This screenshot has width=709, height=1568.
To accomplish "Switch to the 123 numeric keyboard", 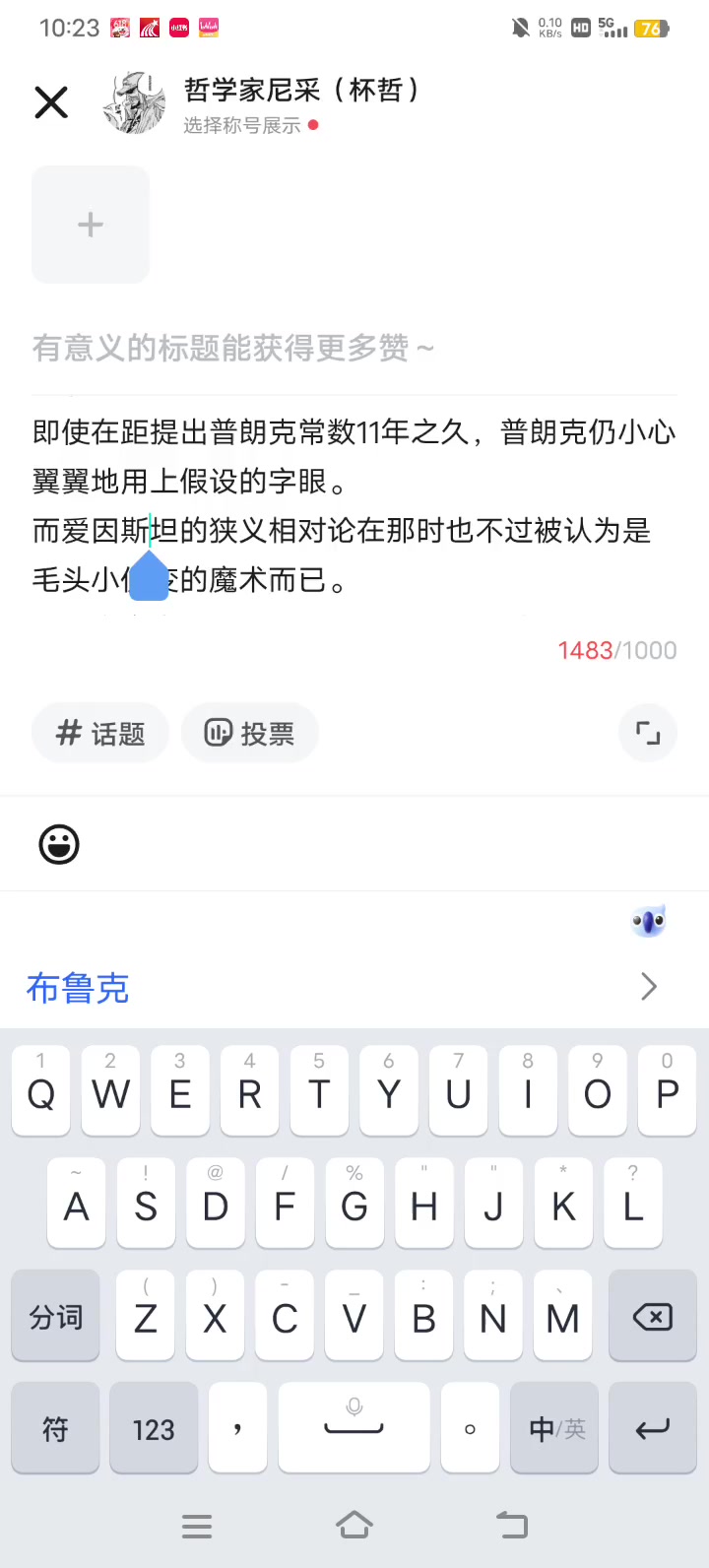I will coord(154,1429).
